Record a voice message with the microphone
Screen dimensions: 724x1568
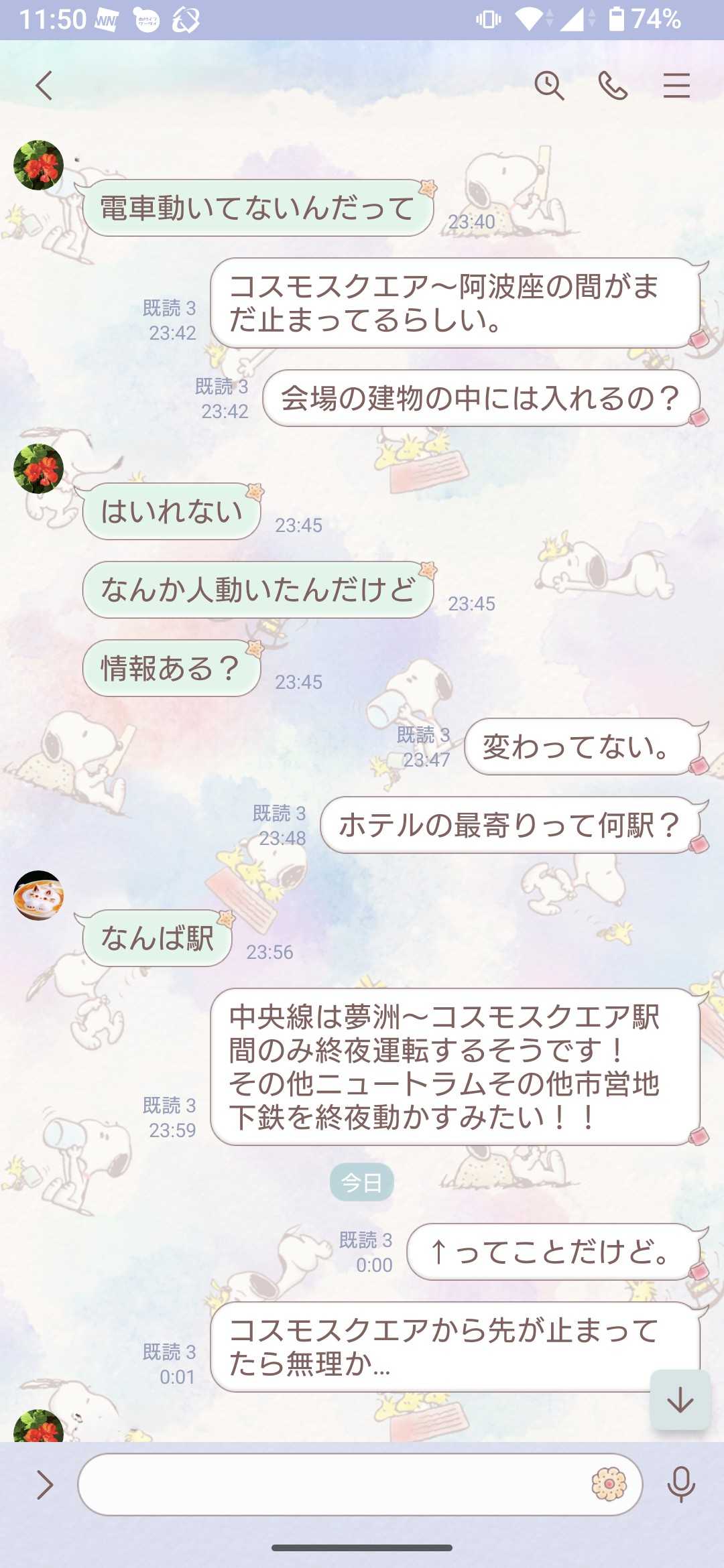pyautogui.click(x=680, y=1484)
